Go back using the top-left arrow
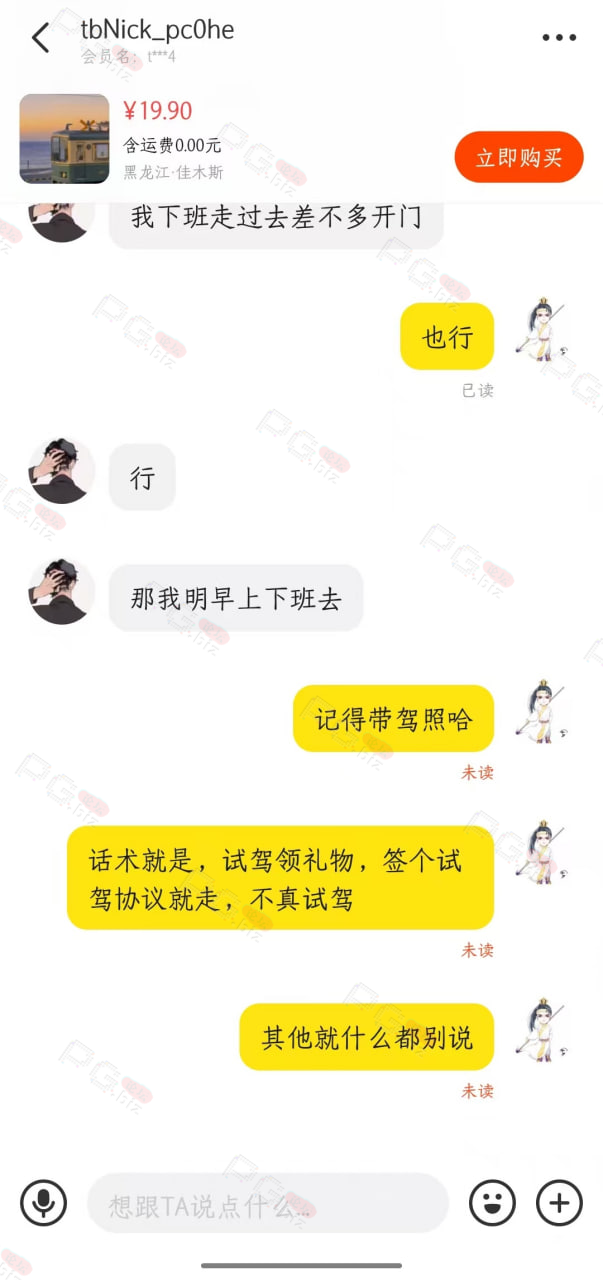 (40, 38)
